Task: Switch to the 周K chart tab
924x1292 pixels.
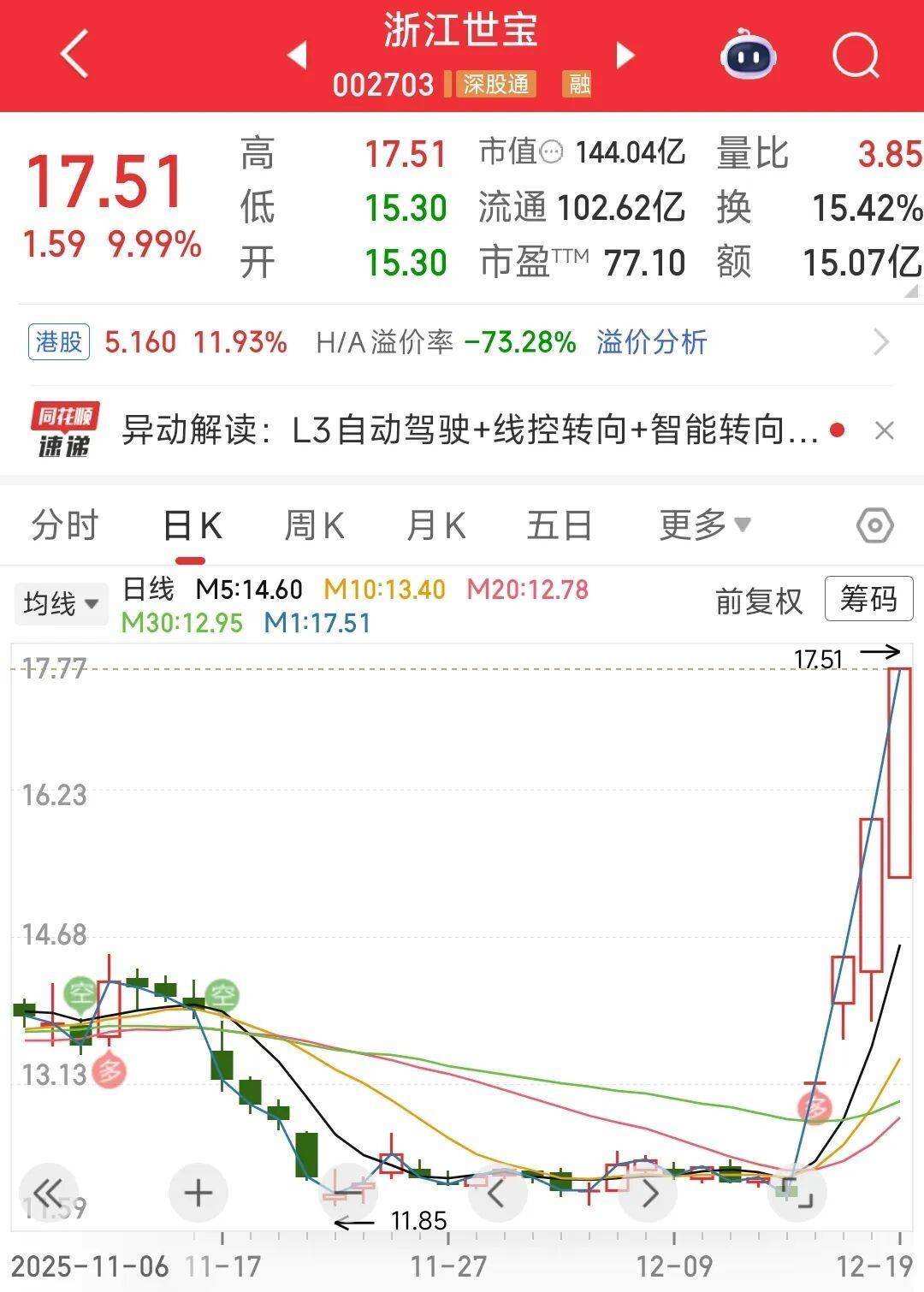Action: coord(314,525)
